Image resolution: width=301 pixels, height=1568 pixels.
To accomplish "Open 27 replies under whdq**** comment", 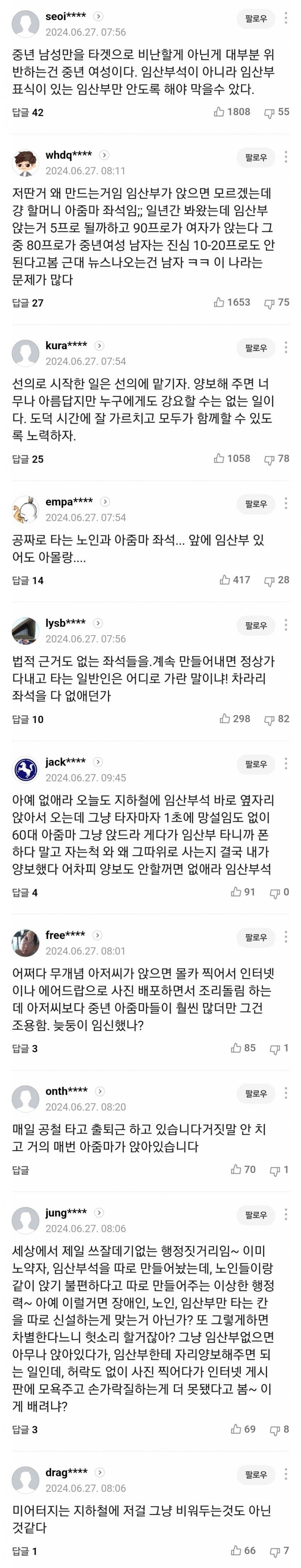I will (27, 303).
